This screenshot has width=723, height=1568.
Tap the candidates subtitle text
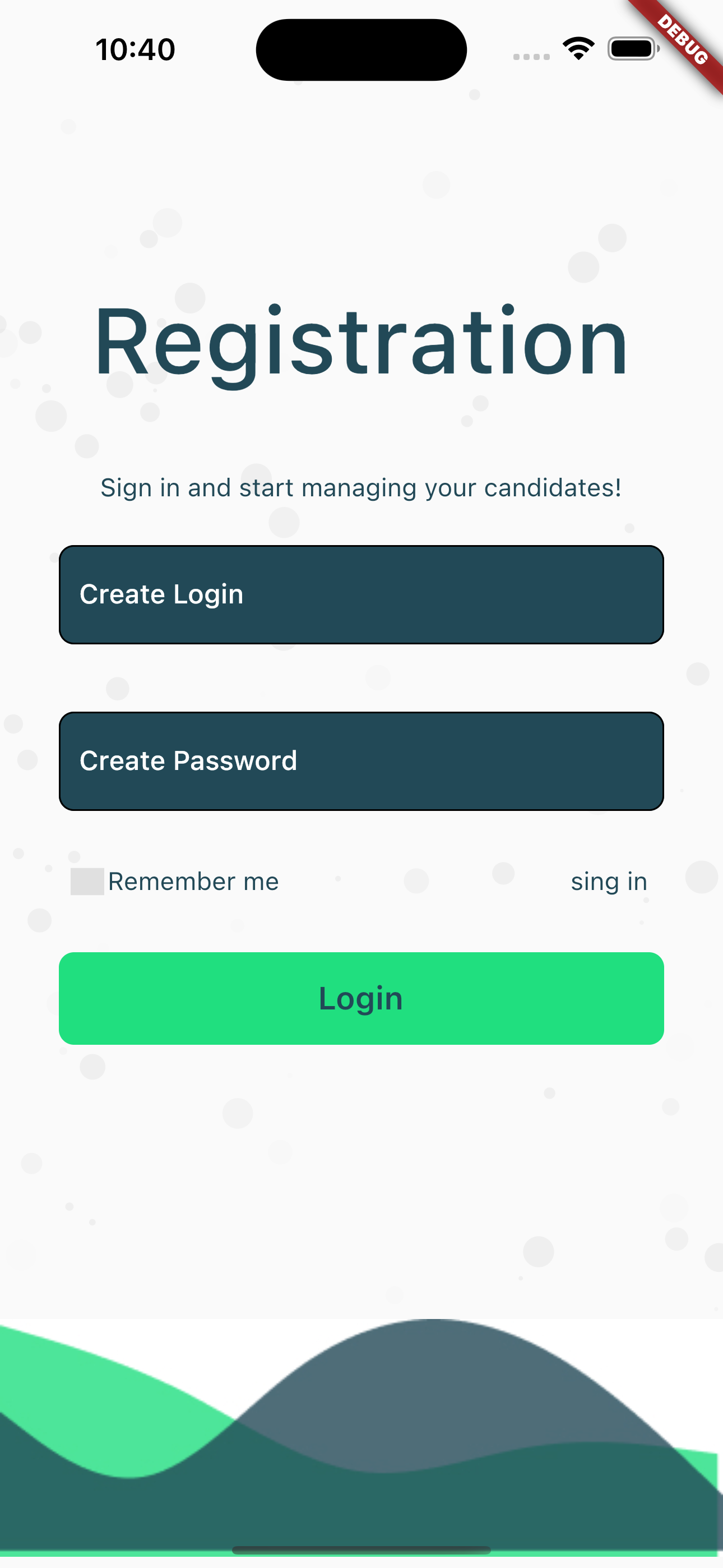click(x=361, y=487)
